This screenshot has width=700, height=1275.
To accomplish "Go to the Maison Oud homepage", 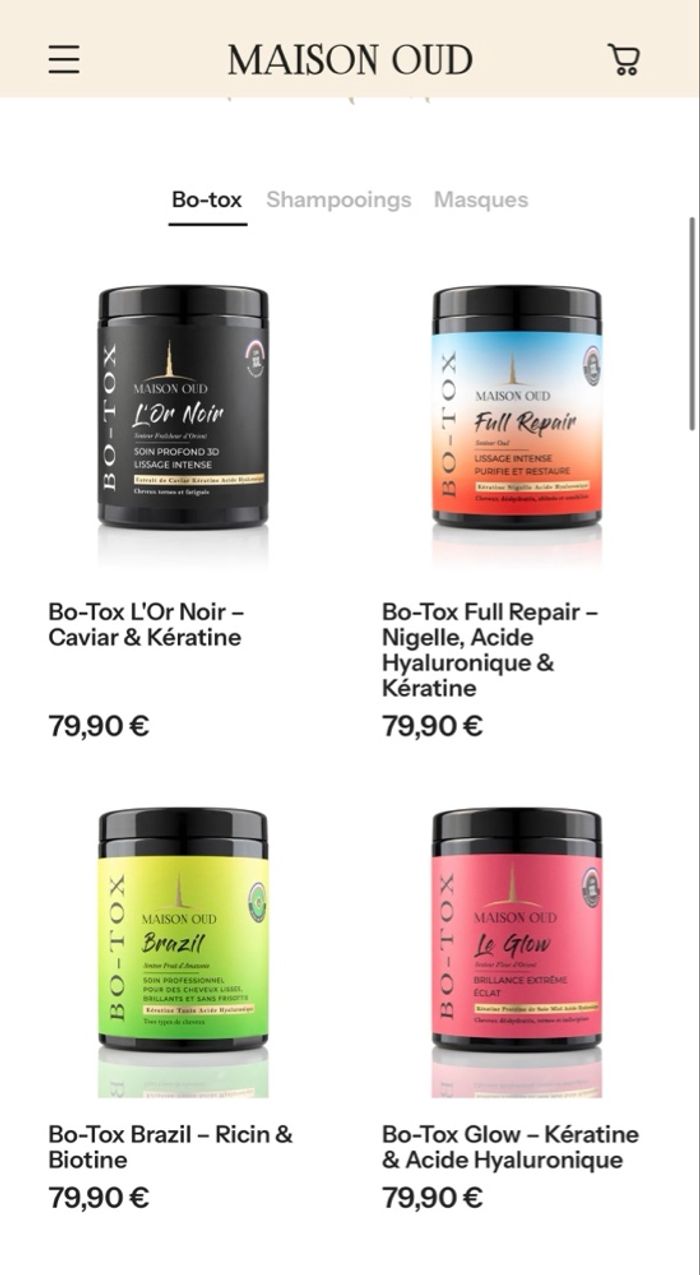I will coord(349,60).
